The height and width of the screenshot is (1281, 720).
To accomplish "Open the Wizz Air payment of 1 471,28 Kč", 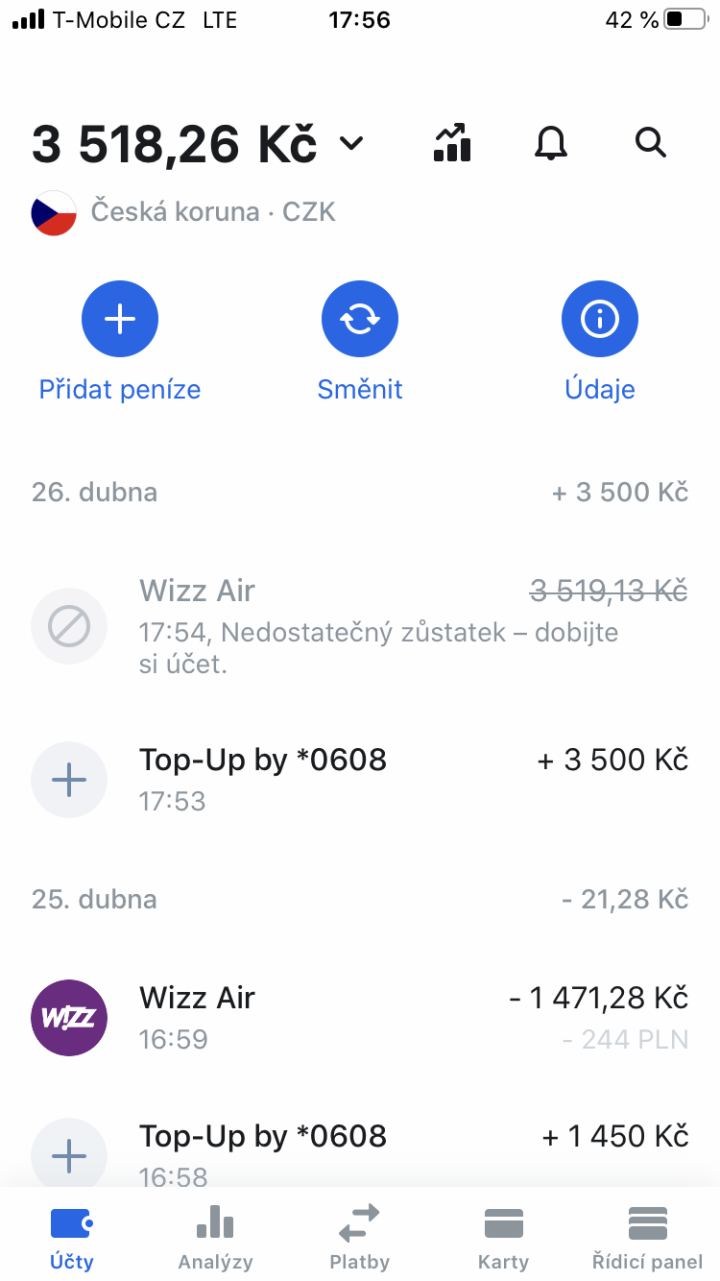I will tap(360, 1017).
